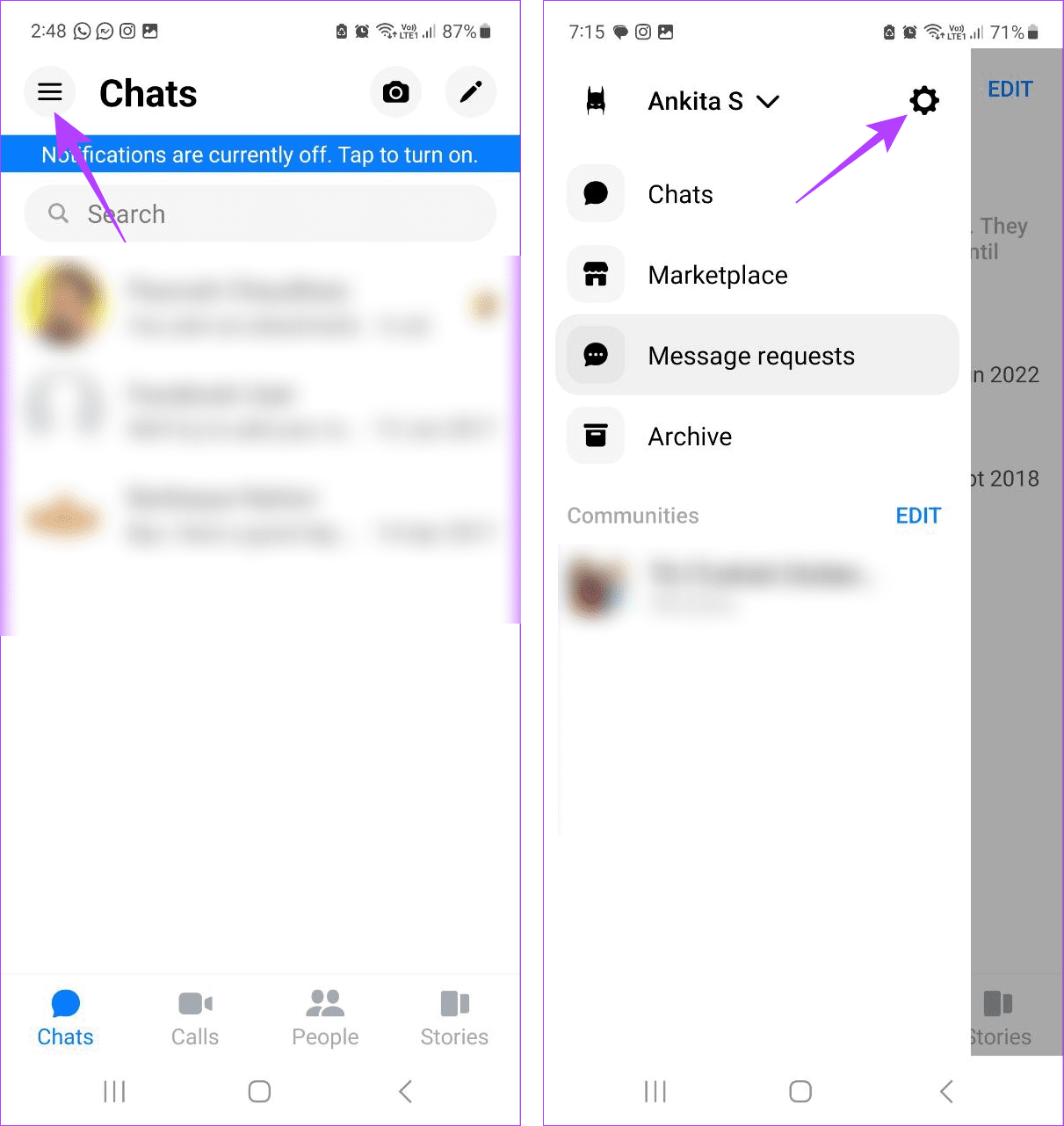
Task: Select Chats in the drawer menu
Action: click(680, 194)
